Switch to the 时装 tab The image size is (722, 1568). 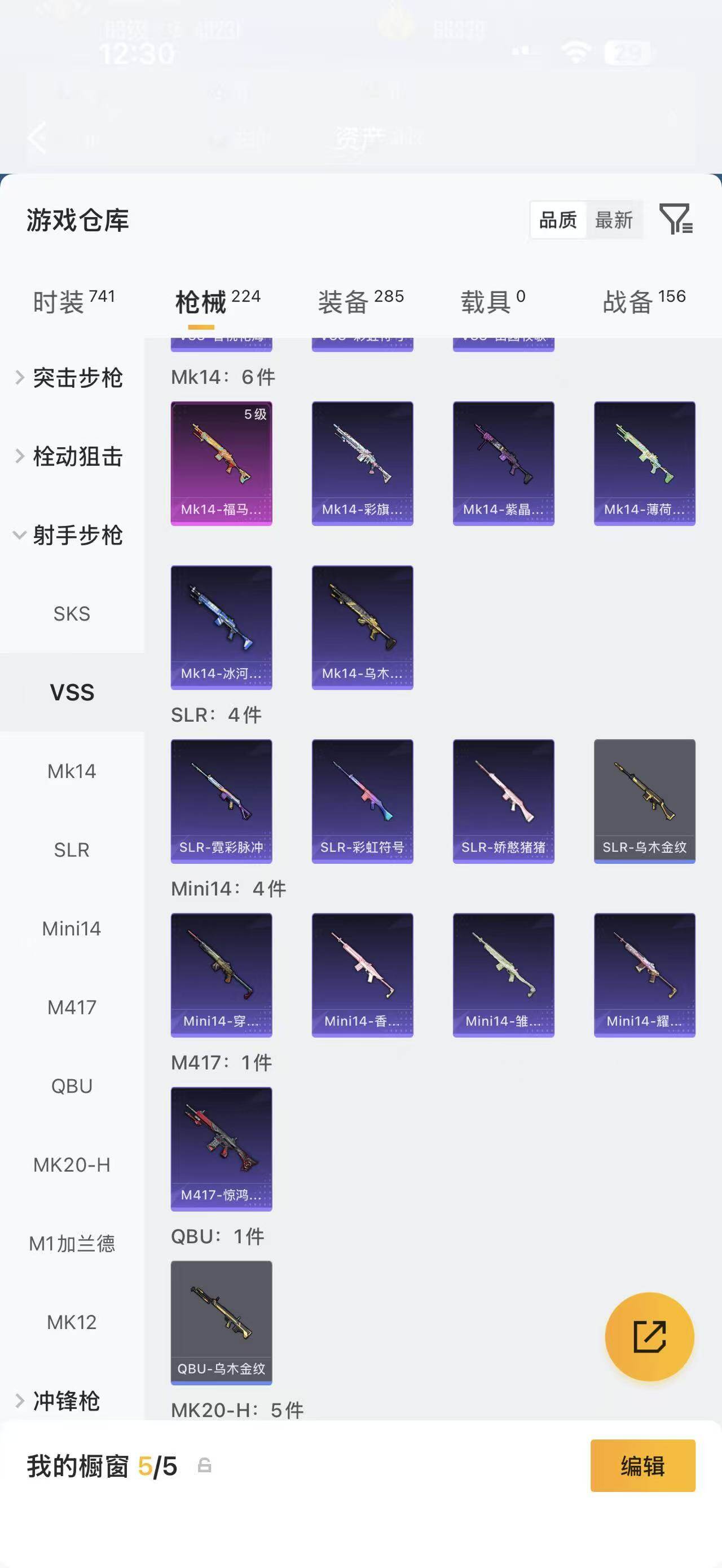coord(74,301)
